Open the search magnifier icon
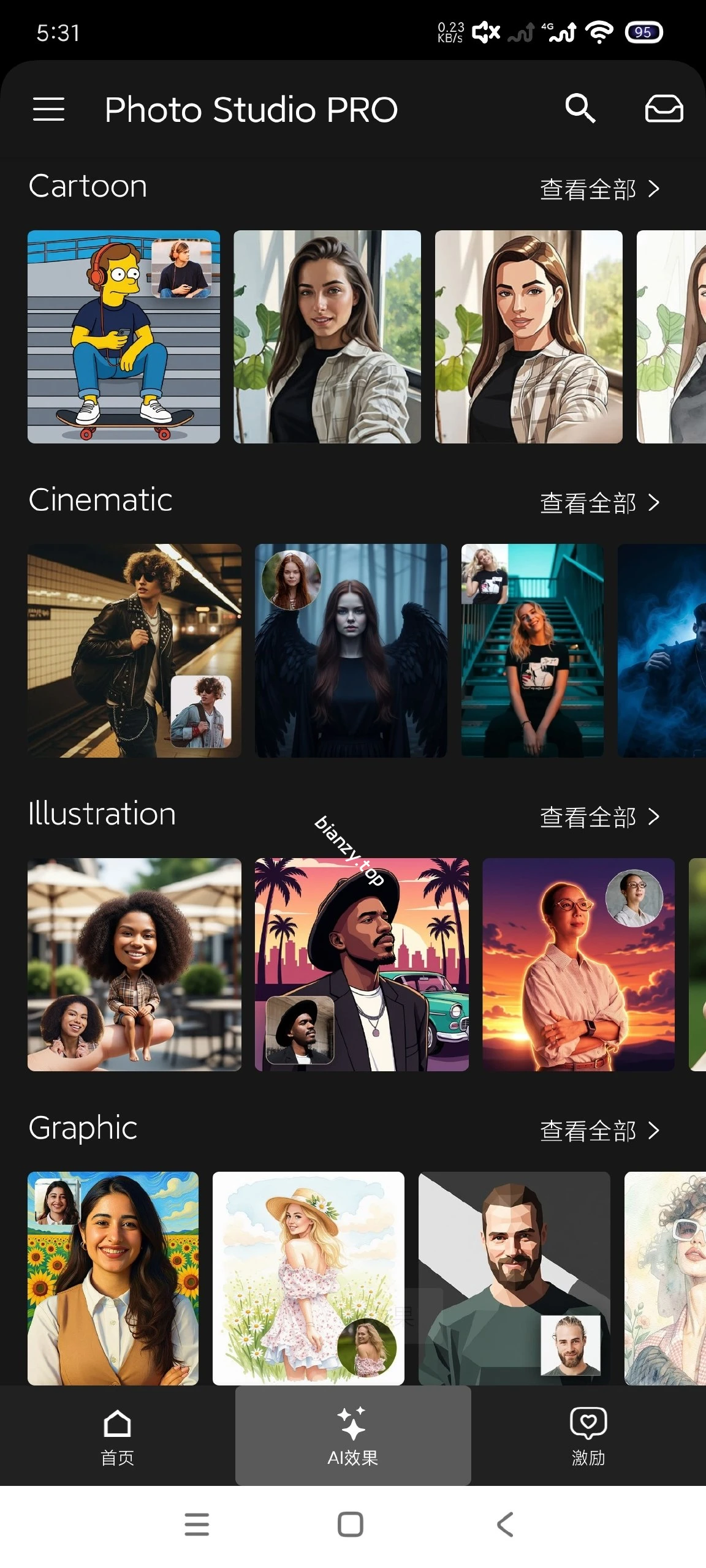The width and height of the screenshot is (706, 1568). pyautogui.click(x=580, y=109)
